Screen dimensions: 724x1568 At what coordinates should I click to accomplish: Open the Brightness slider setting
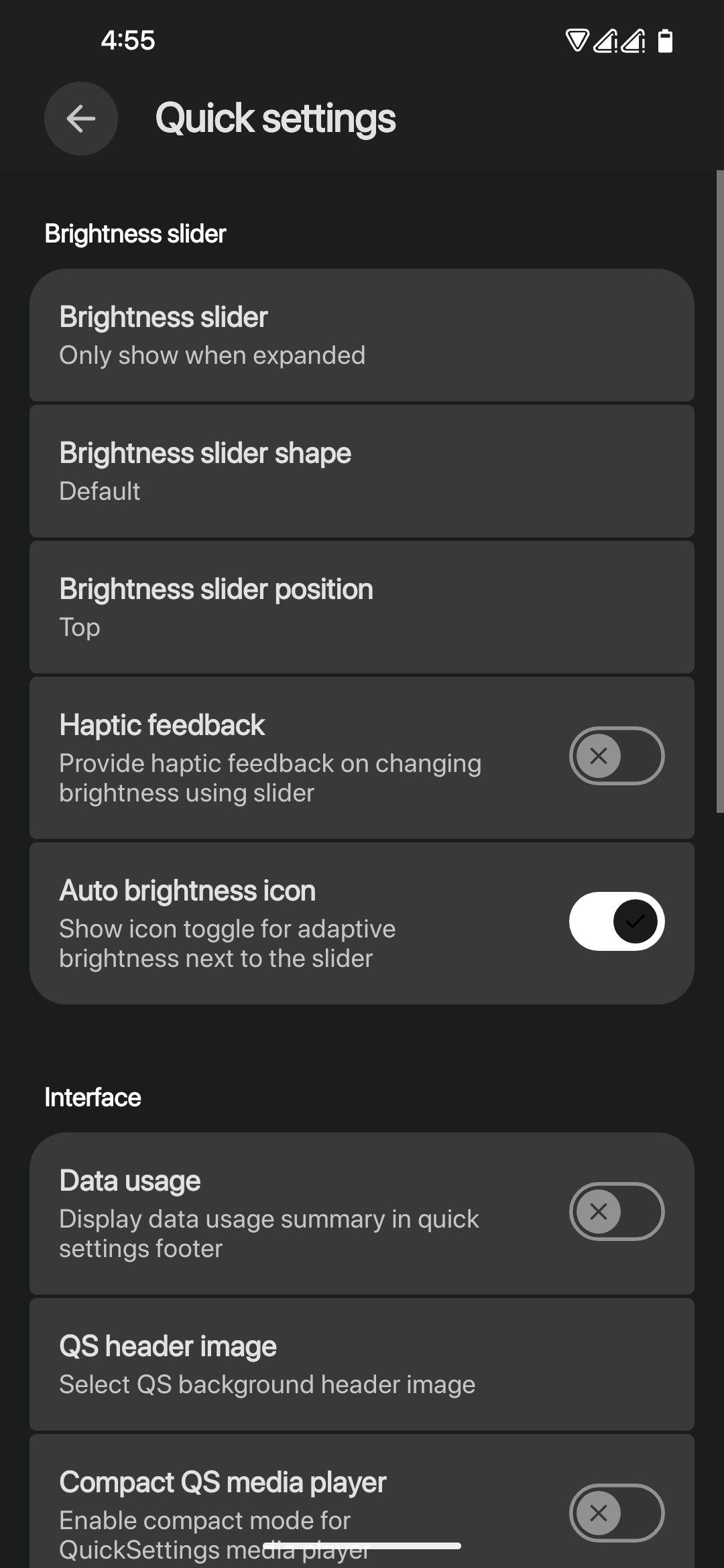click(x=362, y=335)
